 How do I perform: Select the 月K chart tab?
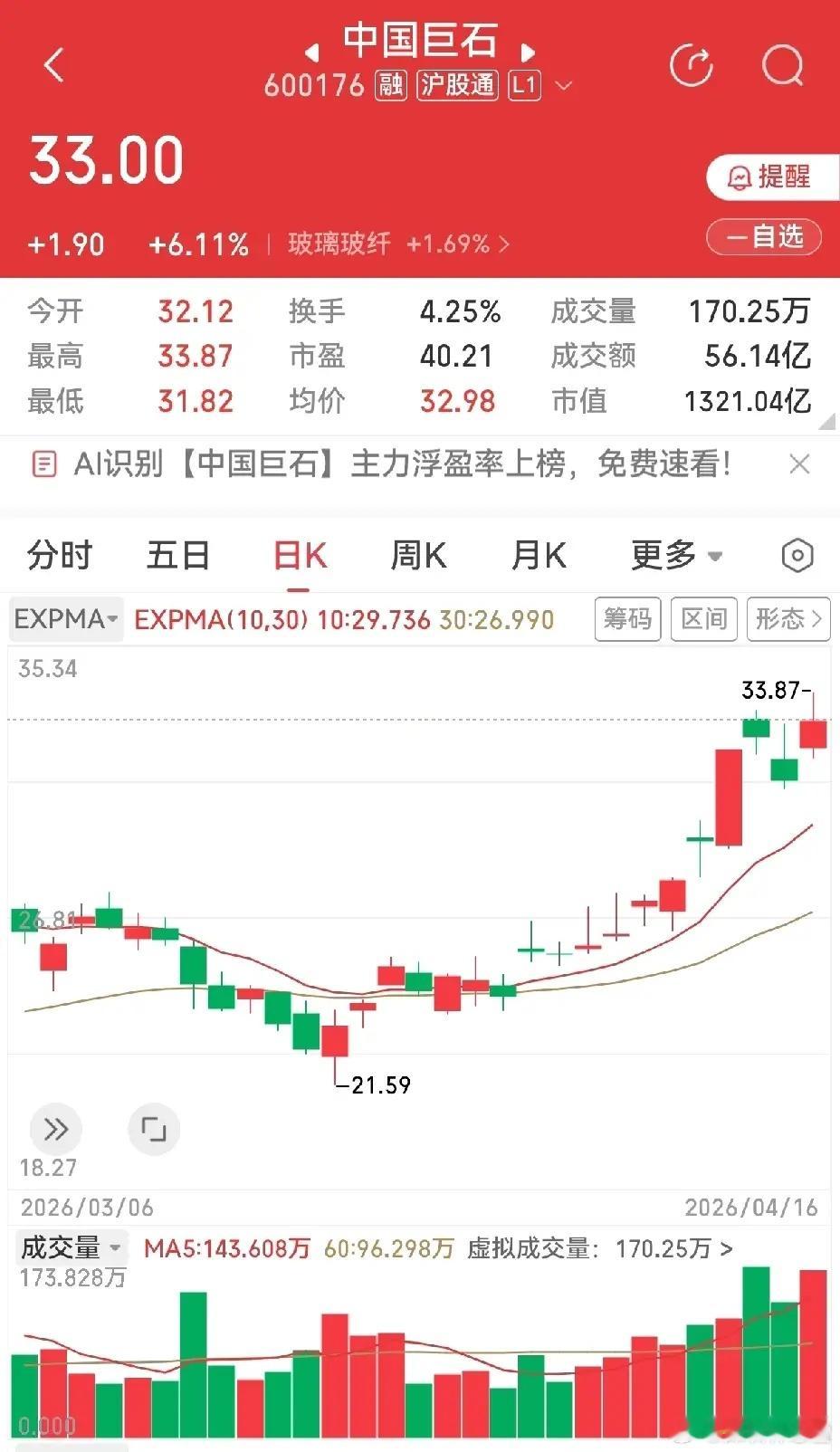(x=539, y=555)
